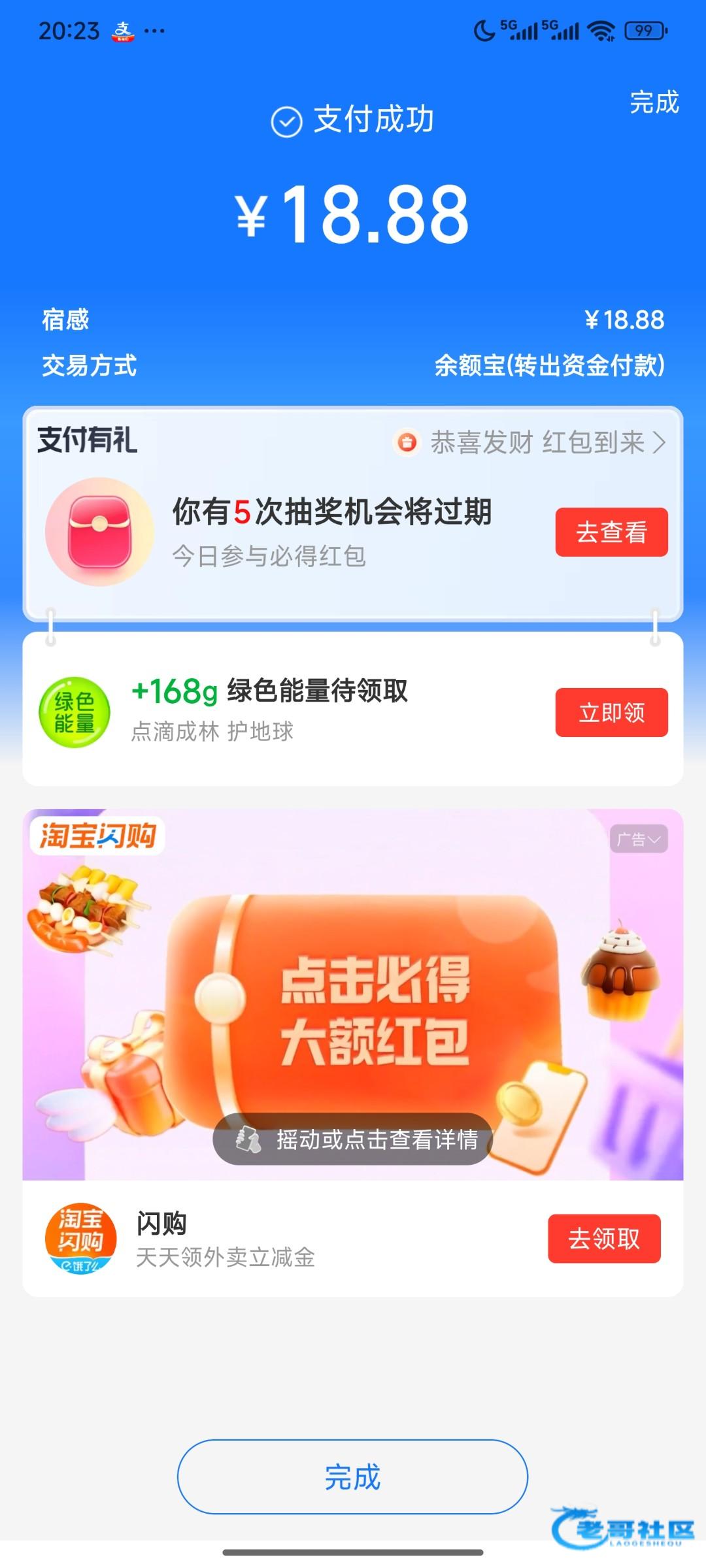Screen dimensions: 706x1568
Task: Open the 广告 dropdown on the ad
Action: [639, 839]
